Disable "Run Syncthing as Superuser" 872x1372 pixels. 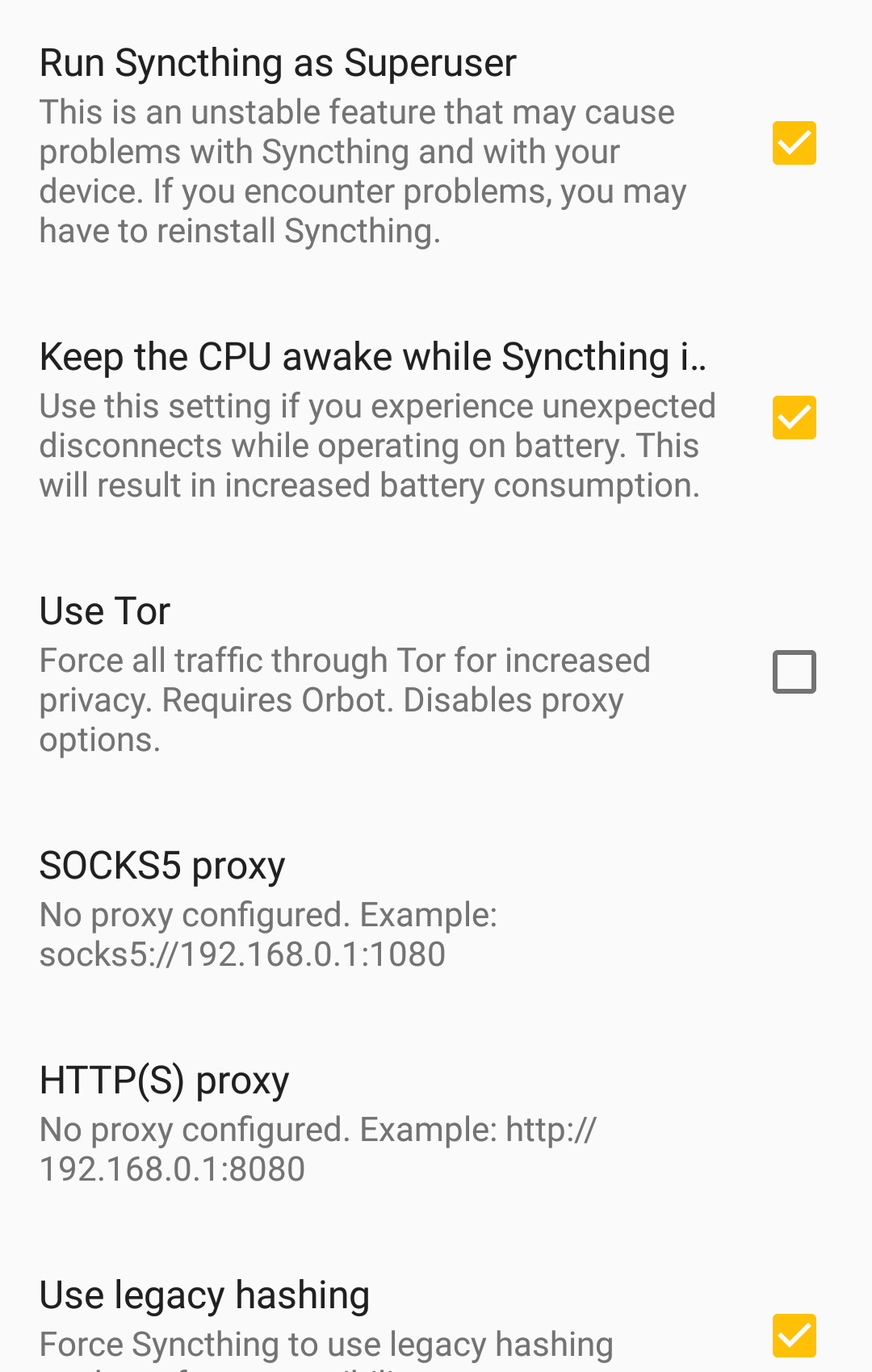[794, 142]
